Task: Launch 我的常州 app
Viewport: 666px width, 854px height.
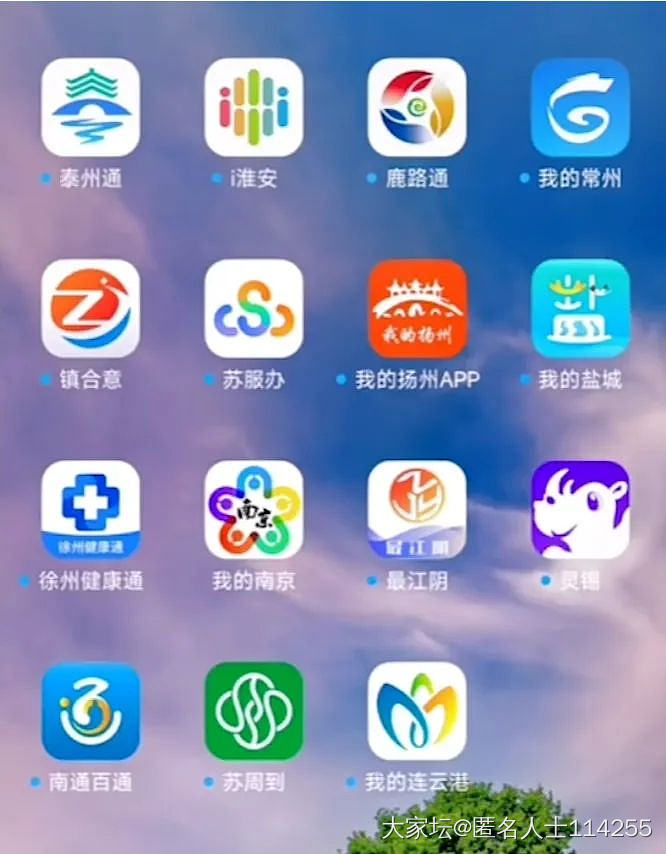Action: pyautogui.click(x=580, y=107)
